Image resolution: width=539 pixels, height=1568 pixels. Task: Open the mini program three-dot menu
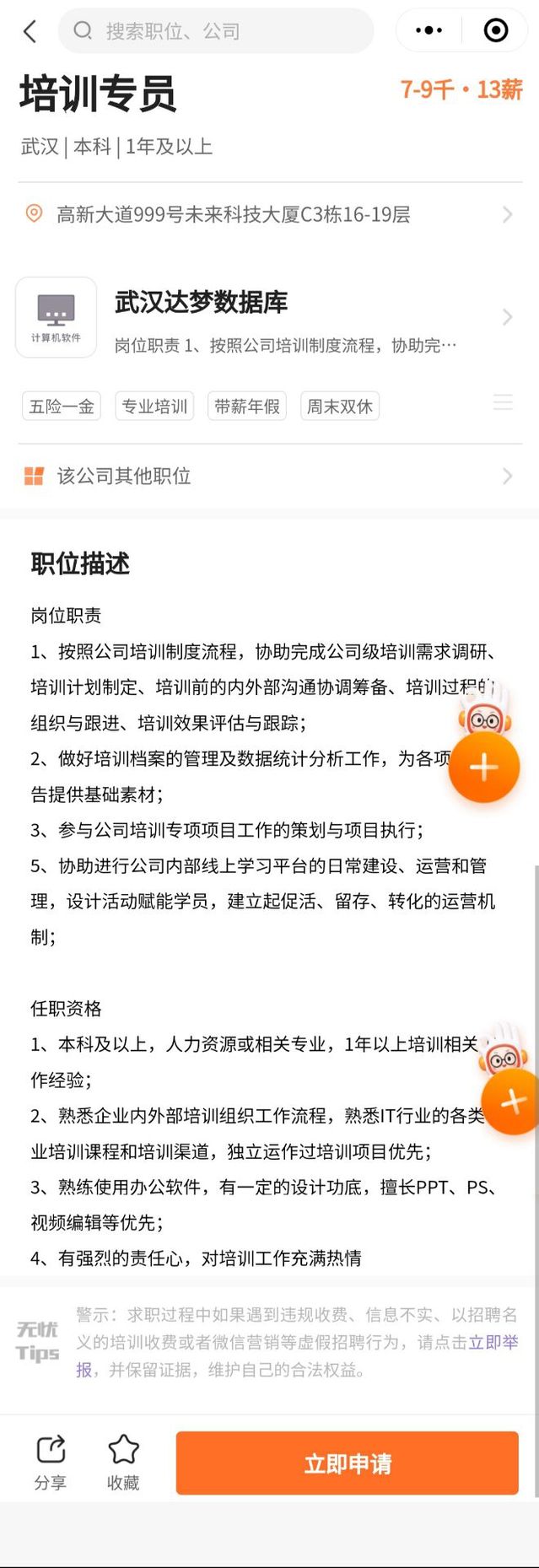(429, 30)
